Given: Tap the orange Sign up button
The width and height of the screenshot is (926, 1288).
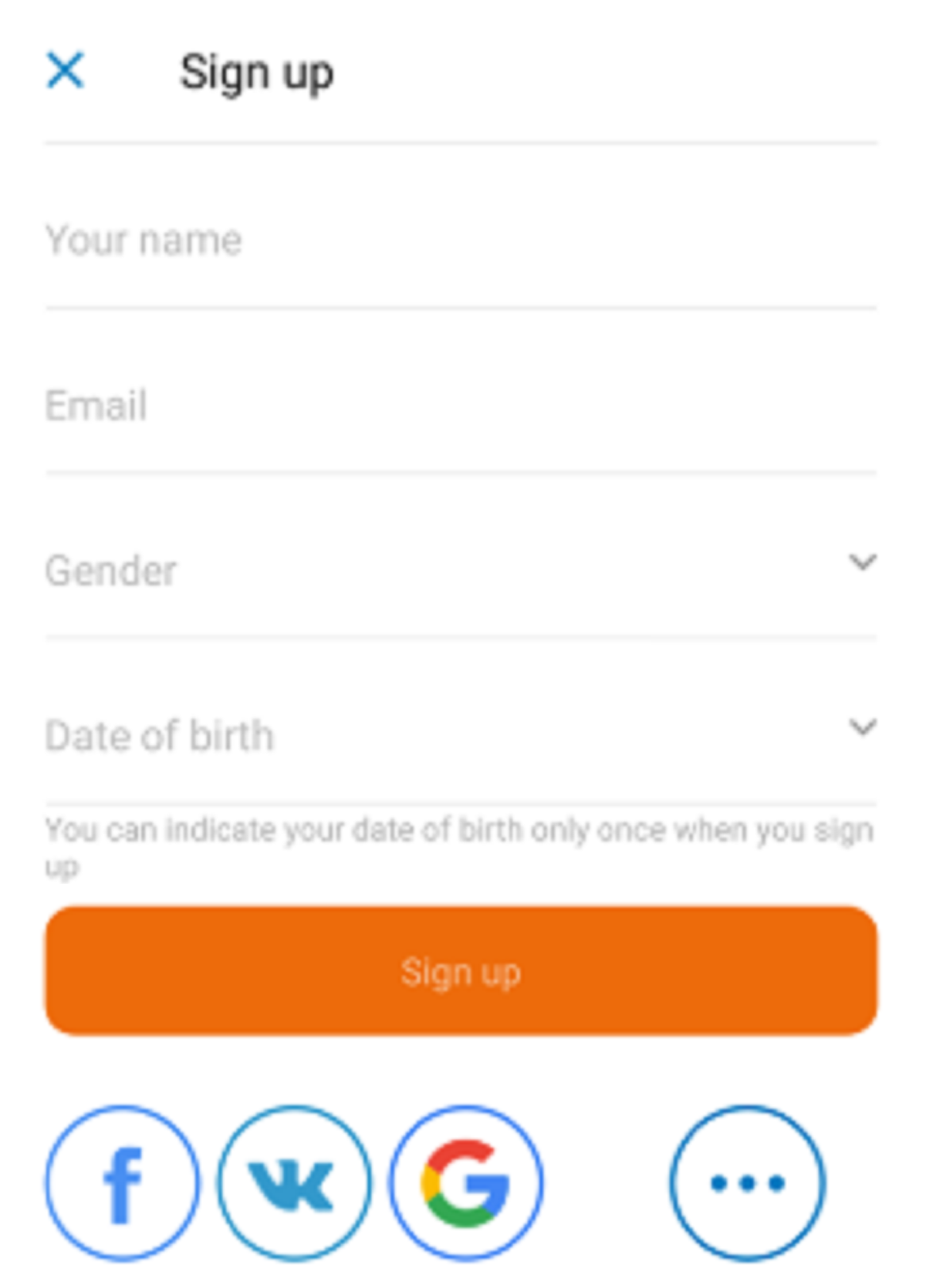Looking at the screenshot, I should (x=461, y=971).
